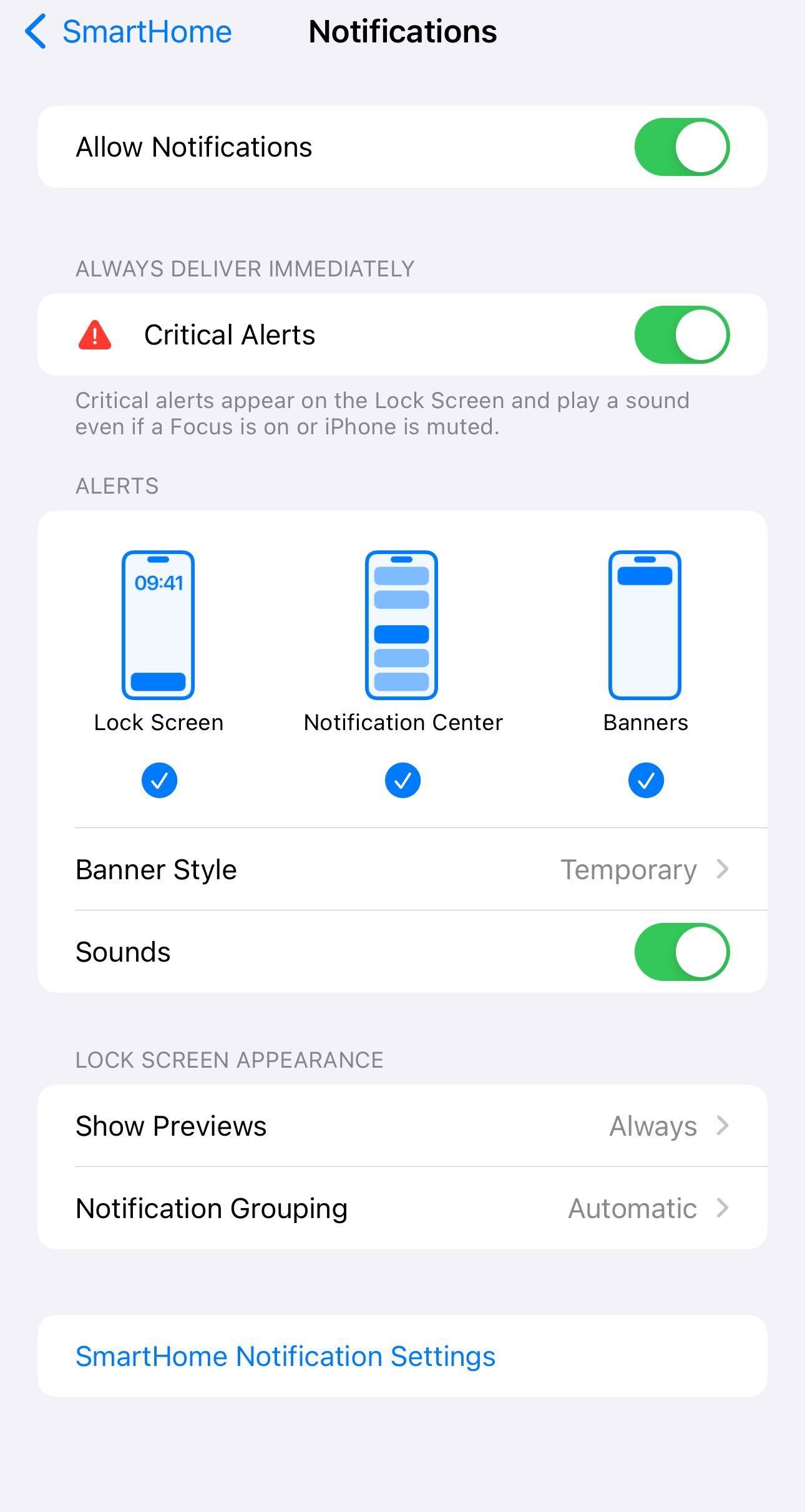Open SmartHome Notification Settings link

click(x=285, y=1357)
